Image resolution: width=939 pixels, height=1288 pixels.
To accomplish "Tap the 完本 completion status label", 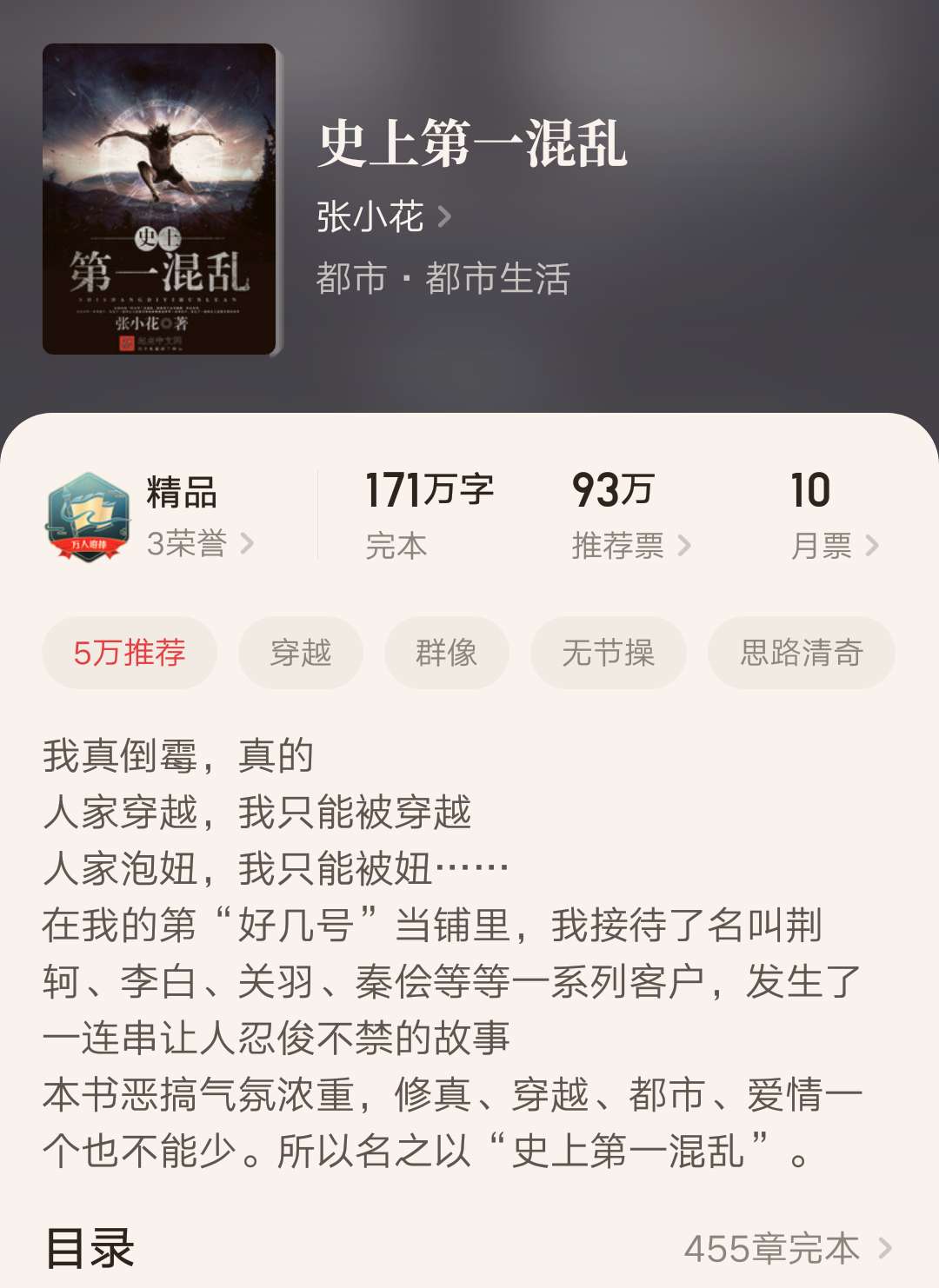I will click(x=396, y=546).
